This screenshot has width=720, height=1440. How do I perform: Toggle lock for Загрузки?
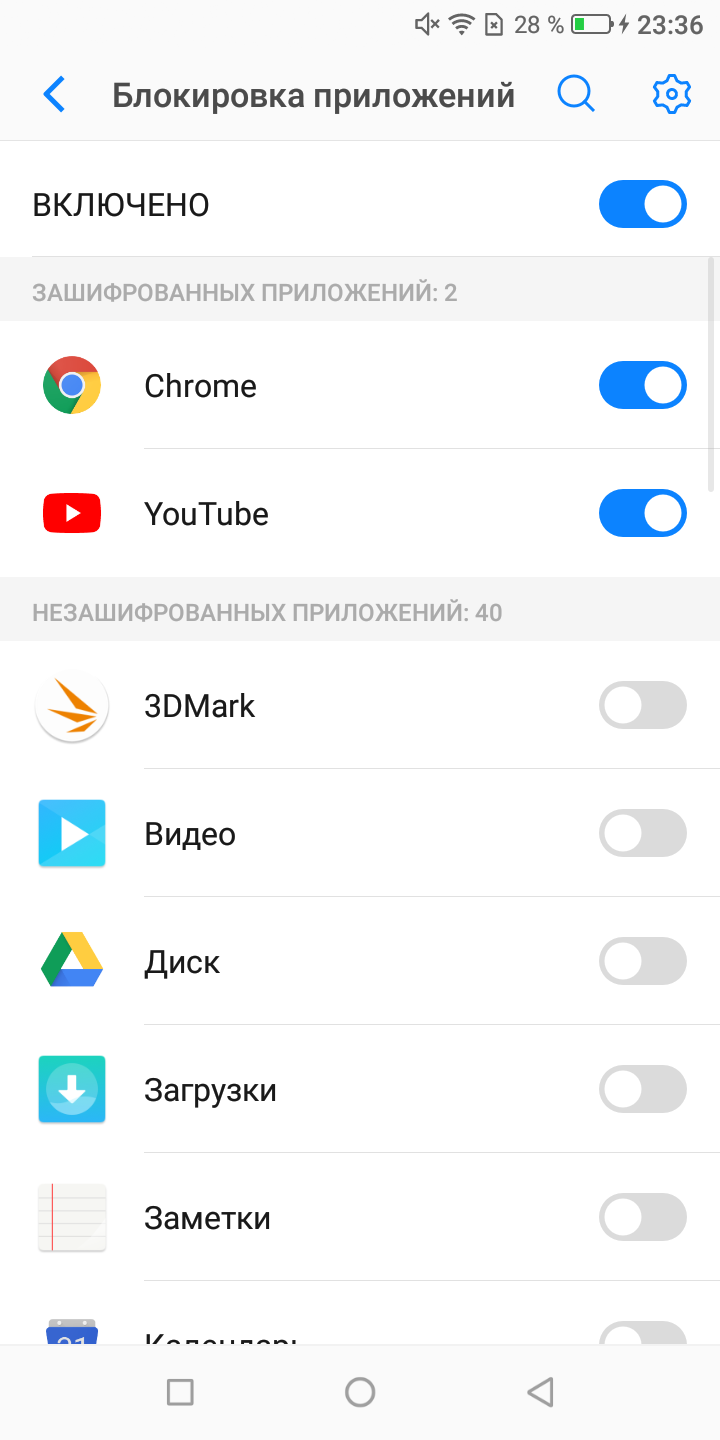click(642, 1090)
